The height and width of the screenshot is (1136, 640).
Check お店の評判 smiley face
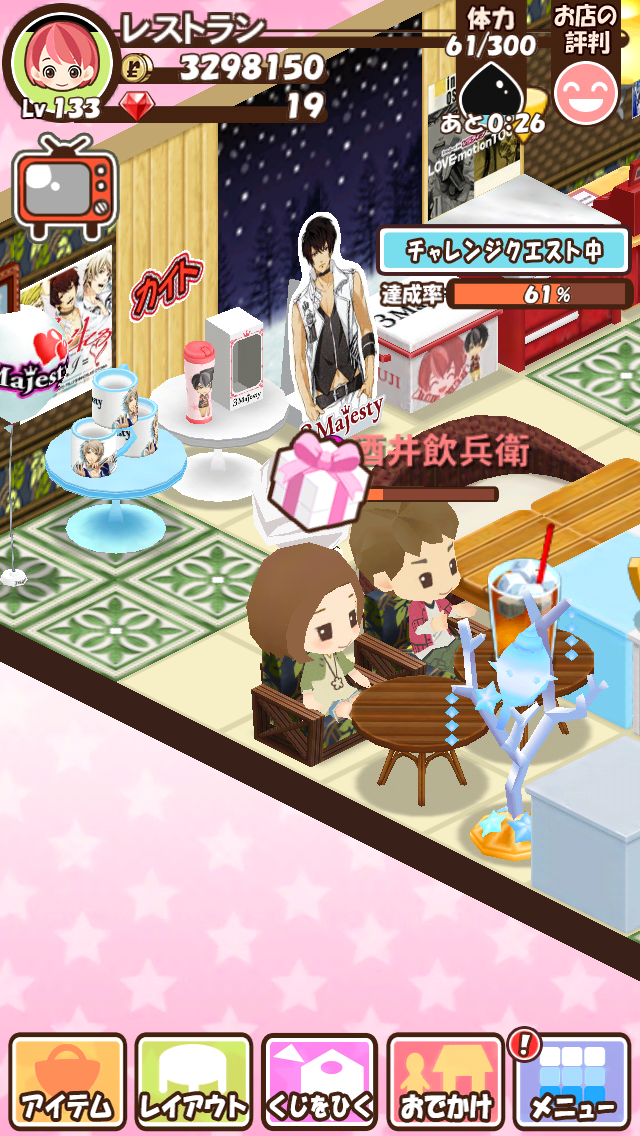[x=586, y=93]
